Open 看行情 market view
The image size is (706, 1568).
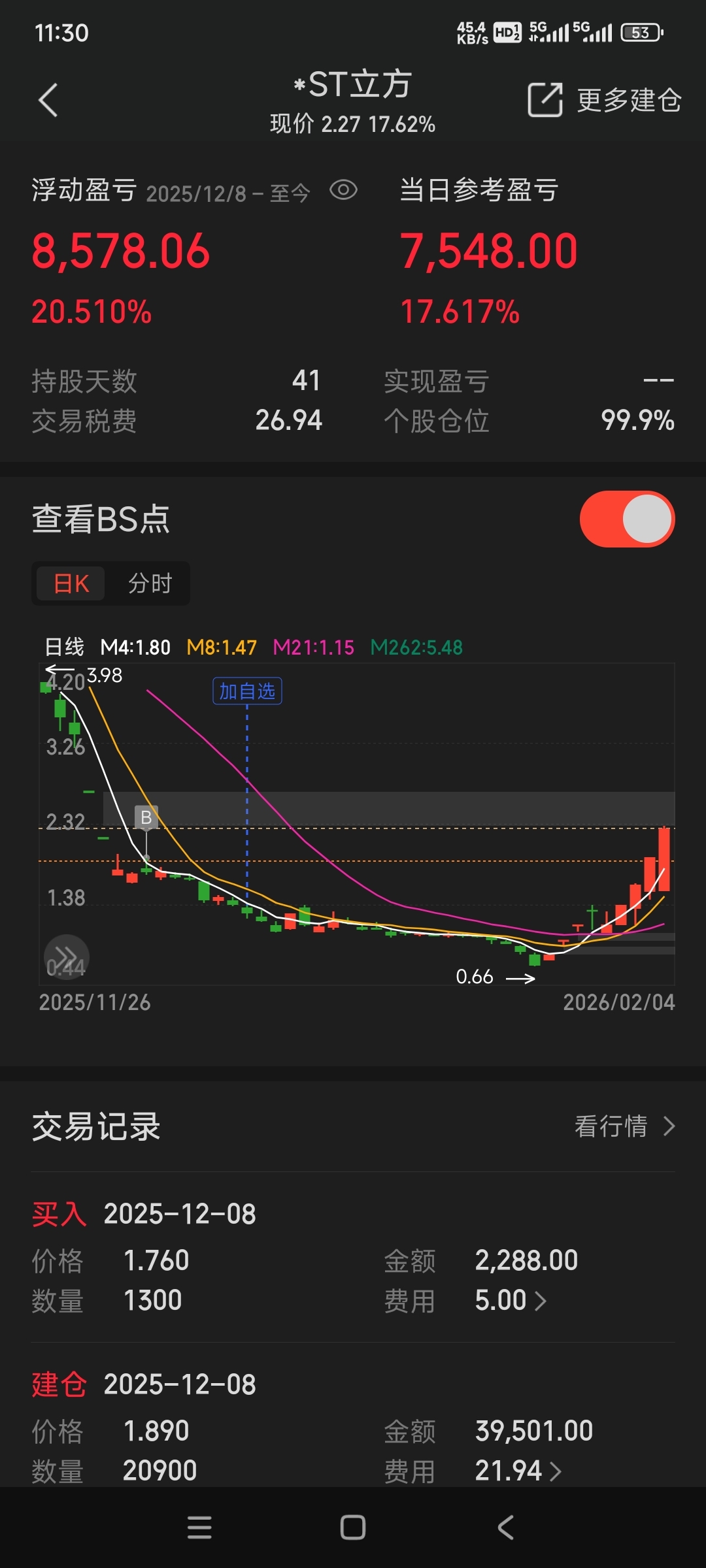(x=624, y=1126)
